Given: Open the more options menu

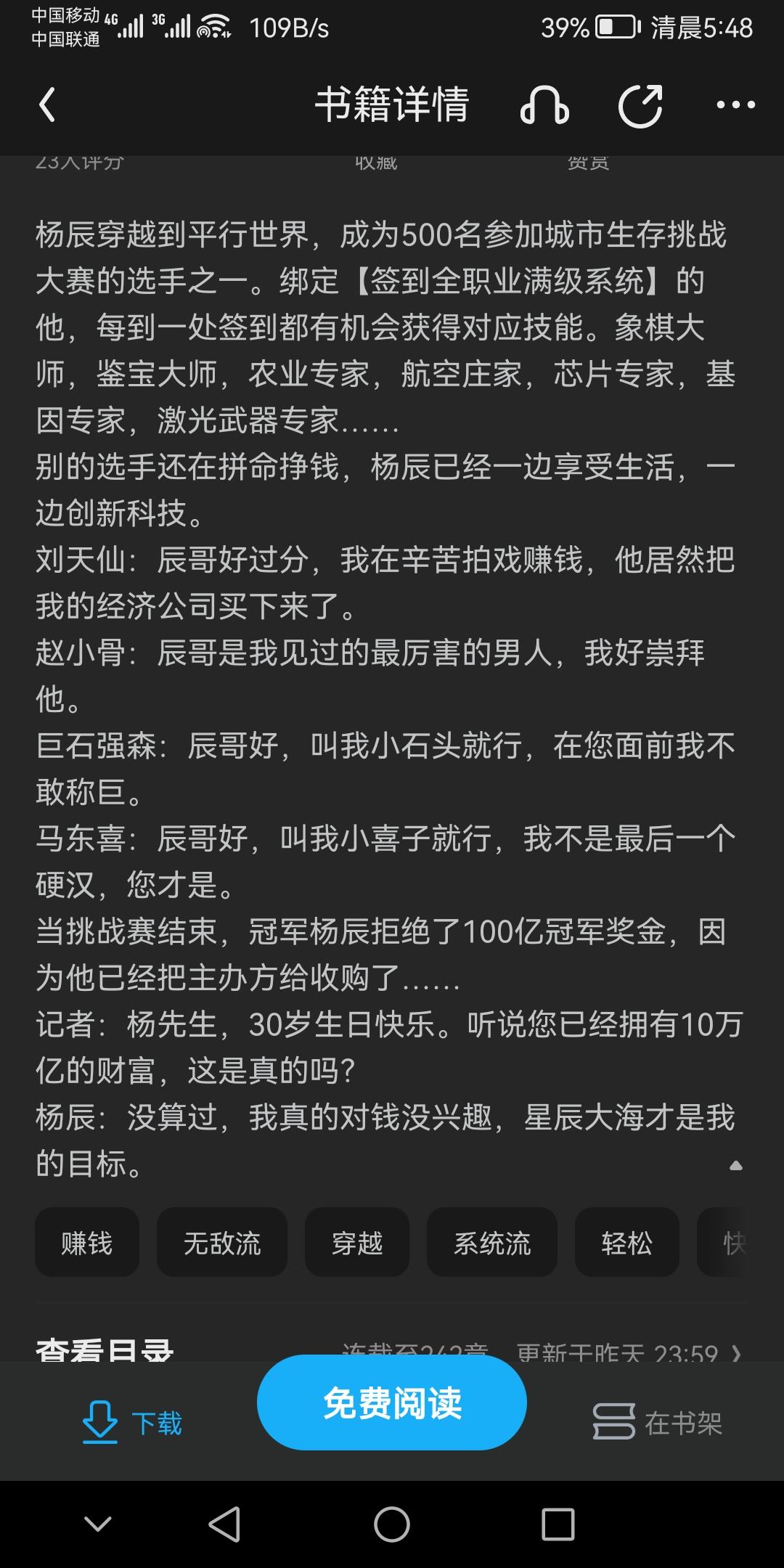Looking at the screenshot, I should coord(735,106).
